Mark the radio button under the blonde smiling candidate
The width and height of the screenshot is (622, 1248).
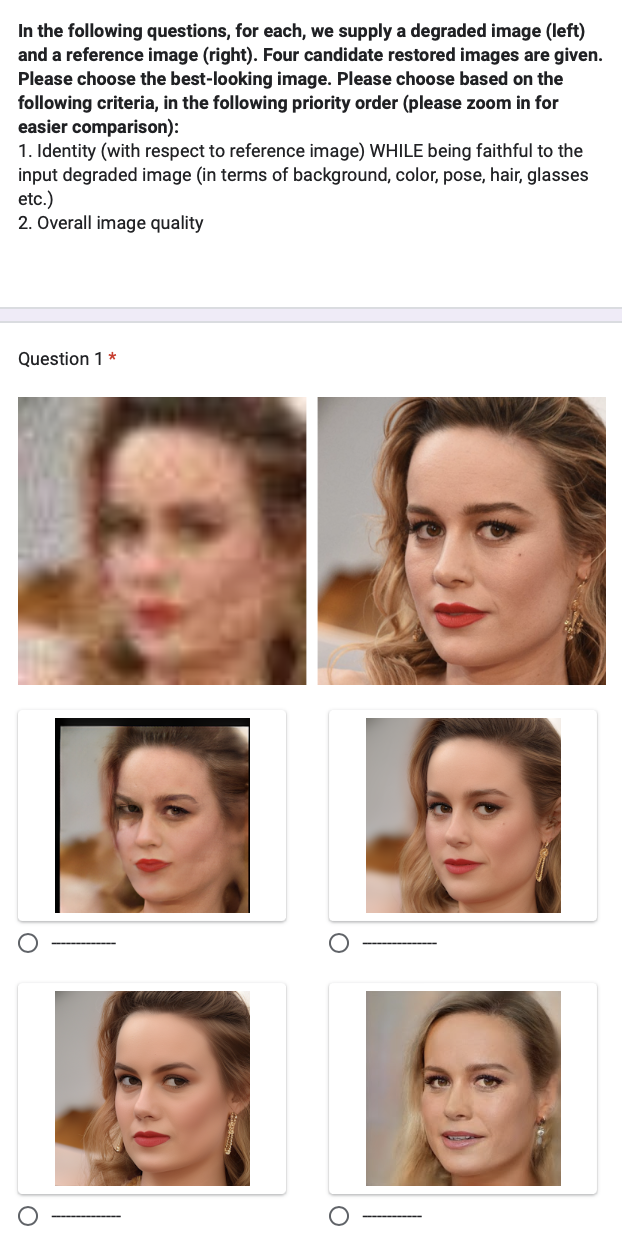coord(339,1216)
